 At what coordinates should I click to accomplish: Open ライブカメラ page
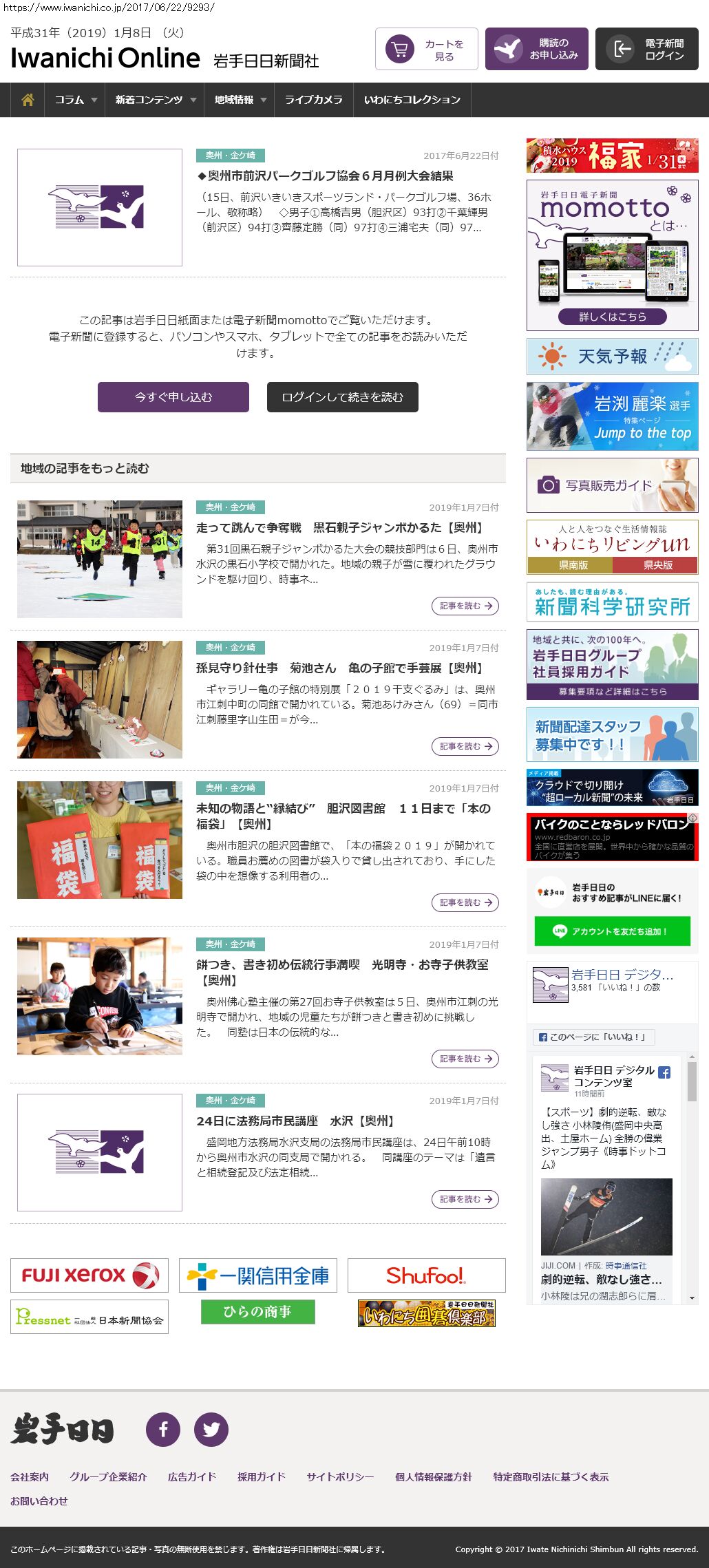click(x=313, y=100)
